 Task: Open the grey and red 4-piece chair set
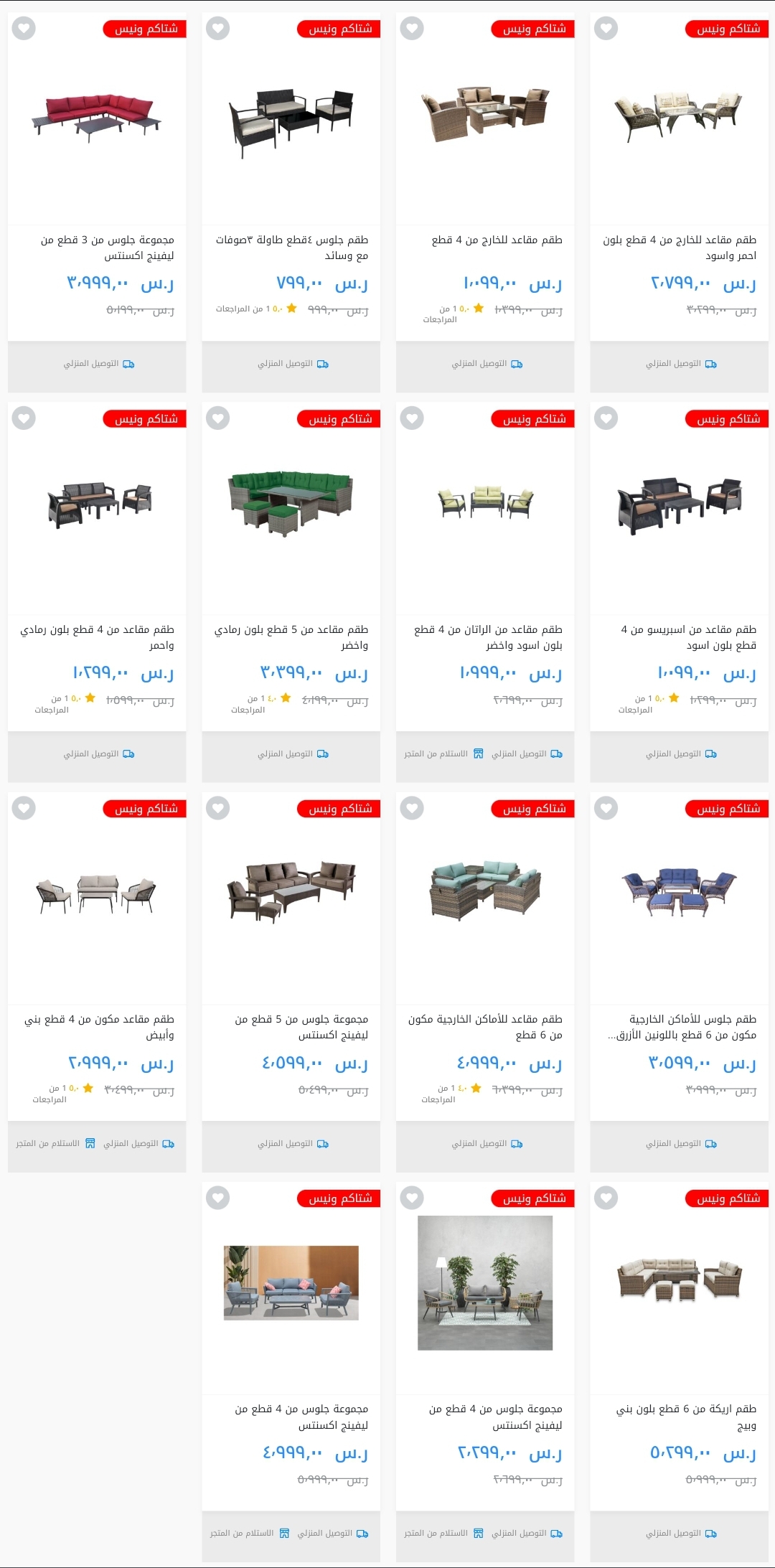coord(97,504)
